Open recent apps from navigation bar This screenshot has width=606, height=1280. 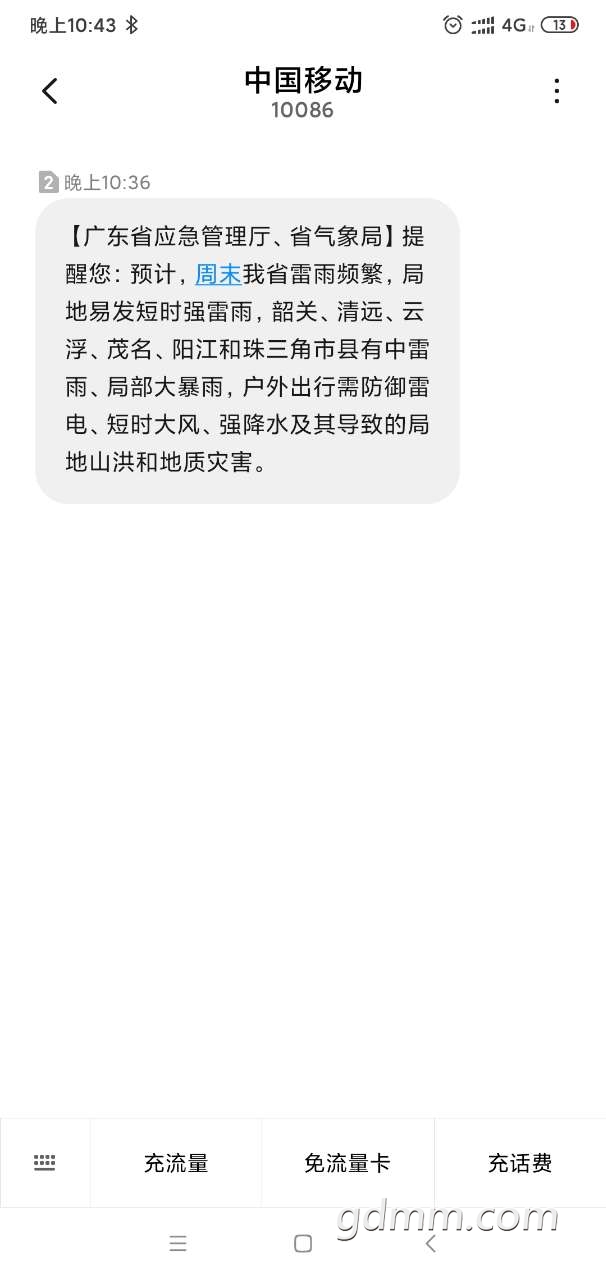[178, 1243]
